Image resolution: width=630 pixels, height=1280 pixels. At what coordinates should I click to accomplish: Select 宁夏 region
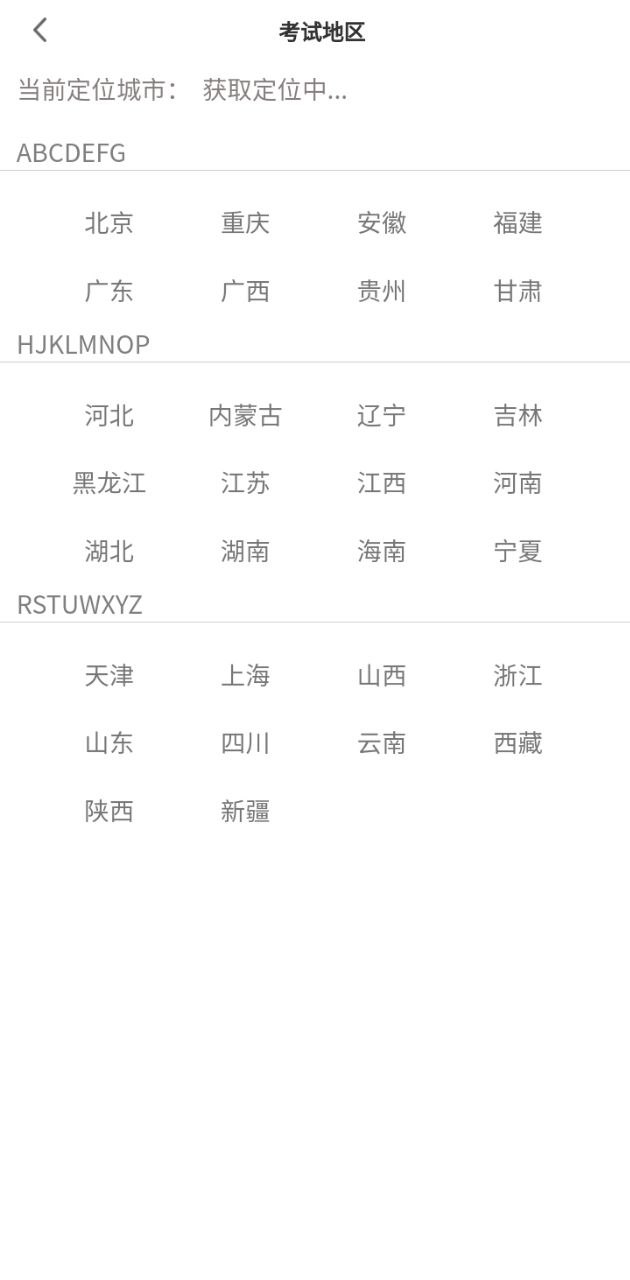(x=518, y=551)
